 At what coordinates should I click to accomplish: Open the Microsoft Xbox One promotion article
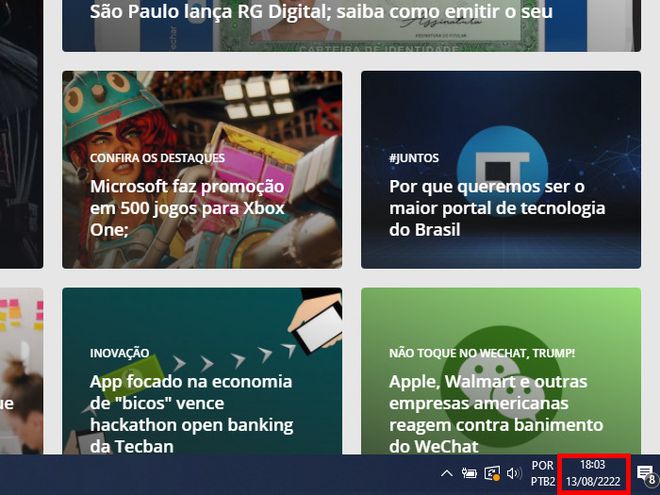(188, 208)
